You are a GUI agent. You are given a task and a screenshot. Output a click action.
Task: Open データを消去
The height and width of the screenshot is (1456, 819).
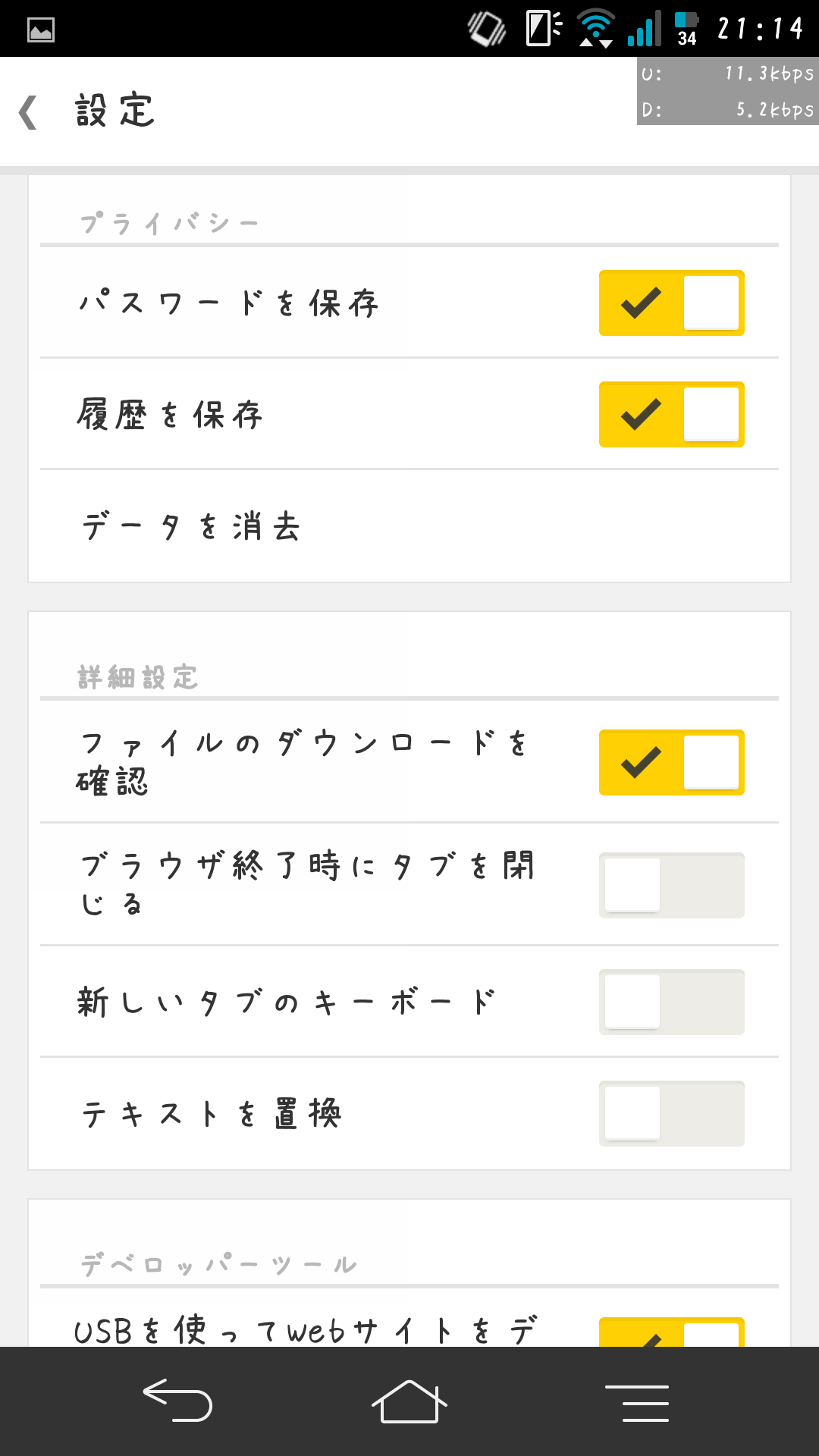(x=409, y=526)
